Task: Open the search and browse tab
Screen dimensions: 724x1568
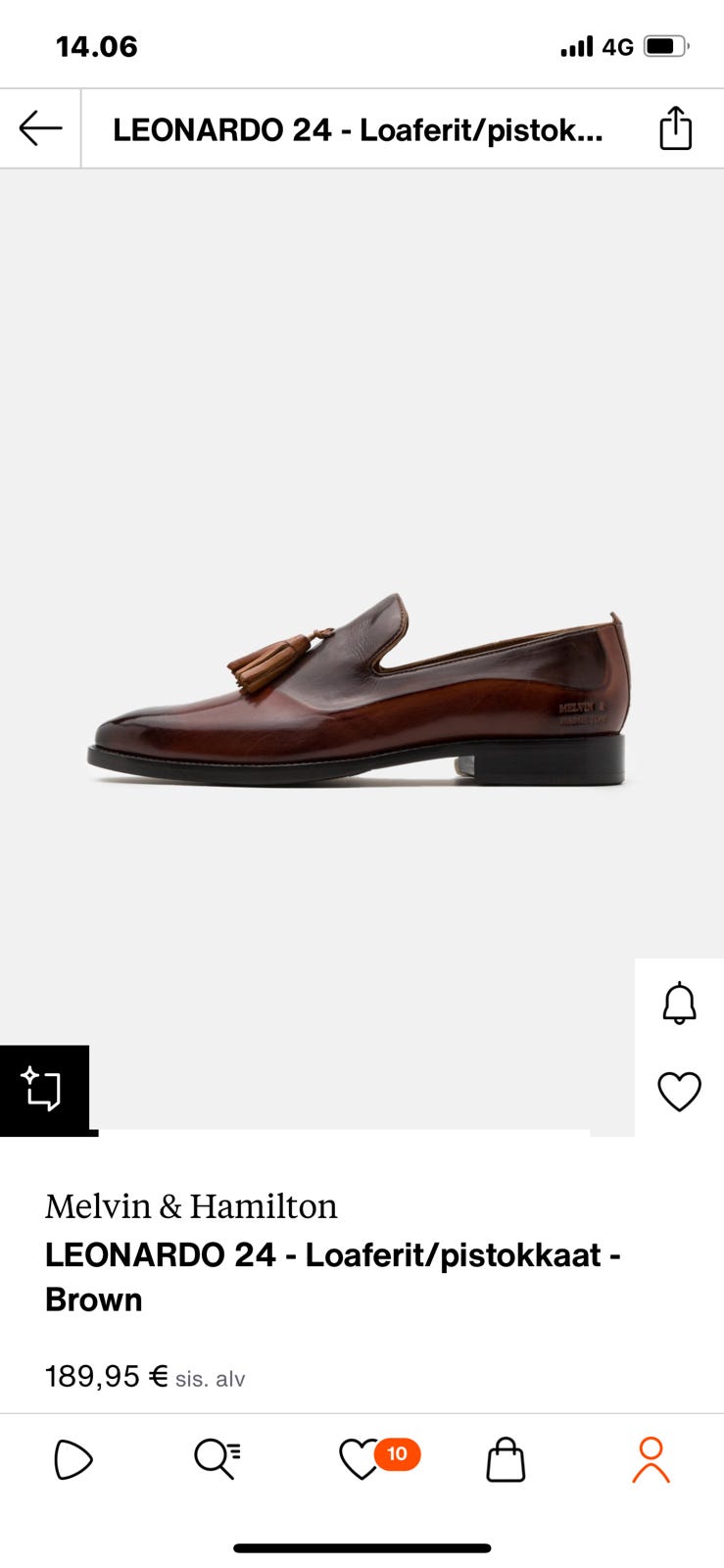Action: pyautogui.click(x=217, y=1459)
